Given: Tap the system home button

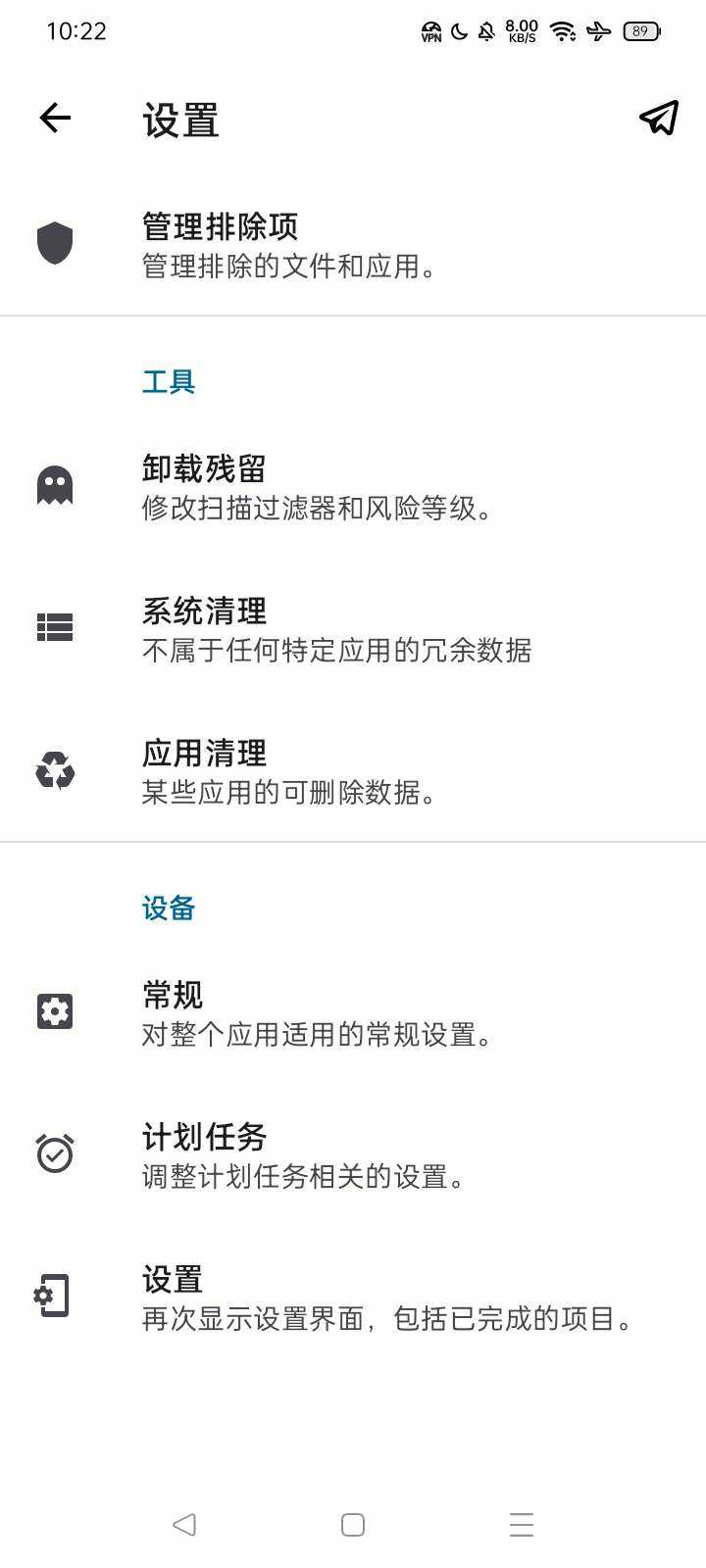Looking at the screenshot, I should pos(353,1524).
